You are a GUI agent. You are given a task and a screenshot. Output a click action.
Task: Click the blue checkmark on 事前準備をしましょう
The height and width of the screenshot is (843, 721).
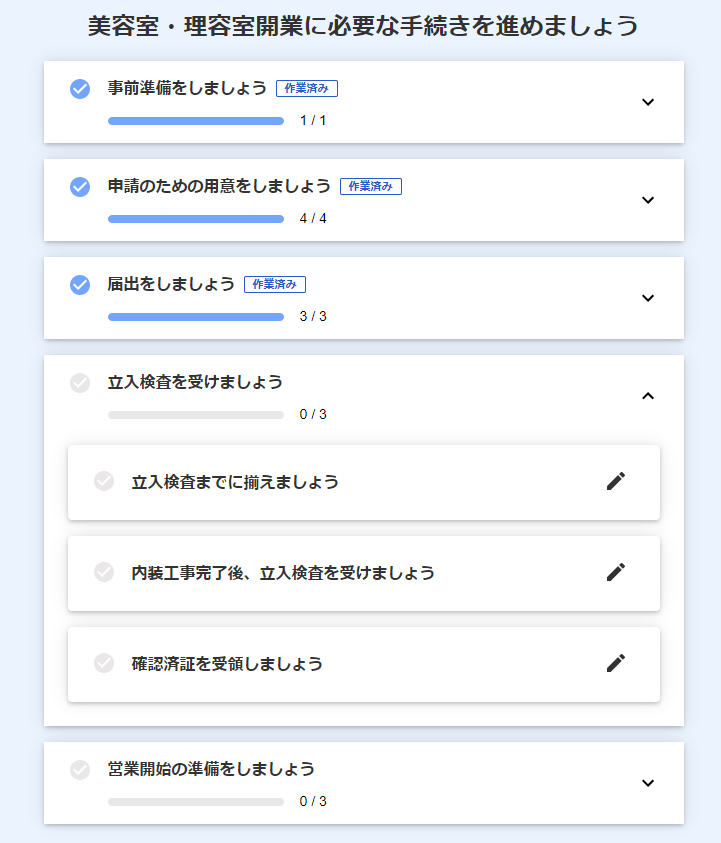pyautogui.click(x=79, y=89)
